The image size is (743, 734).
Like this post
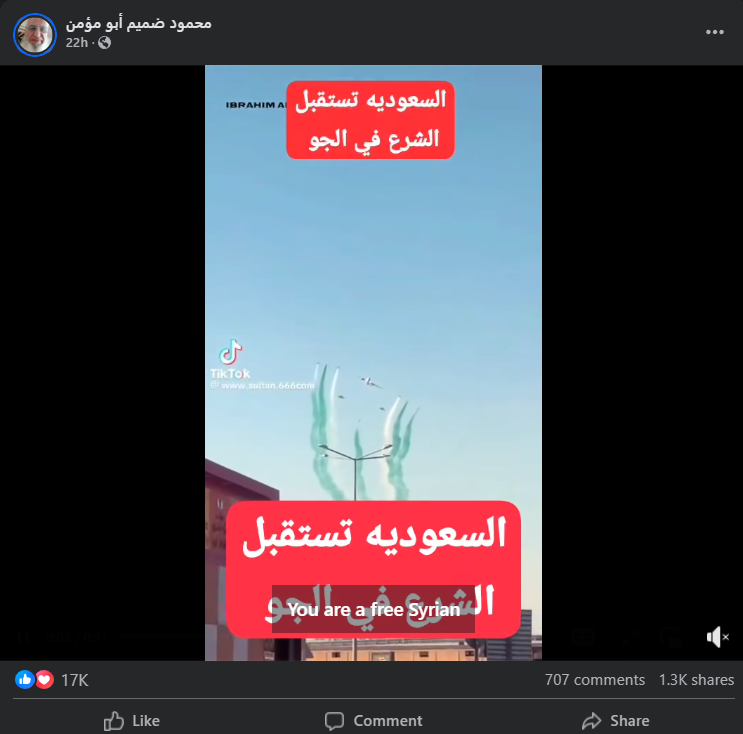(x=132, y=720)
